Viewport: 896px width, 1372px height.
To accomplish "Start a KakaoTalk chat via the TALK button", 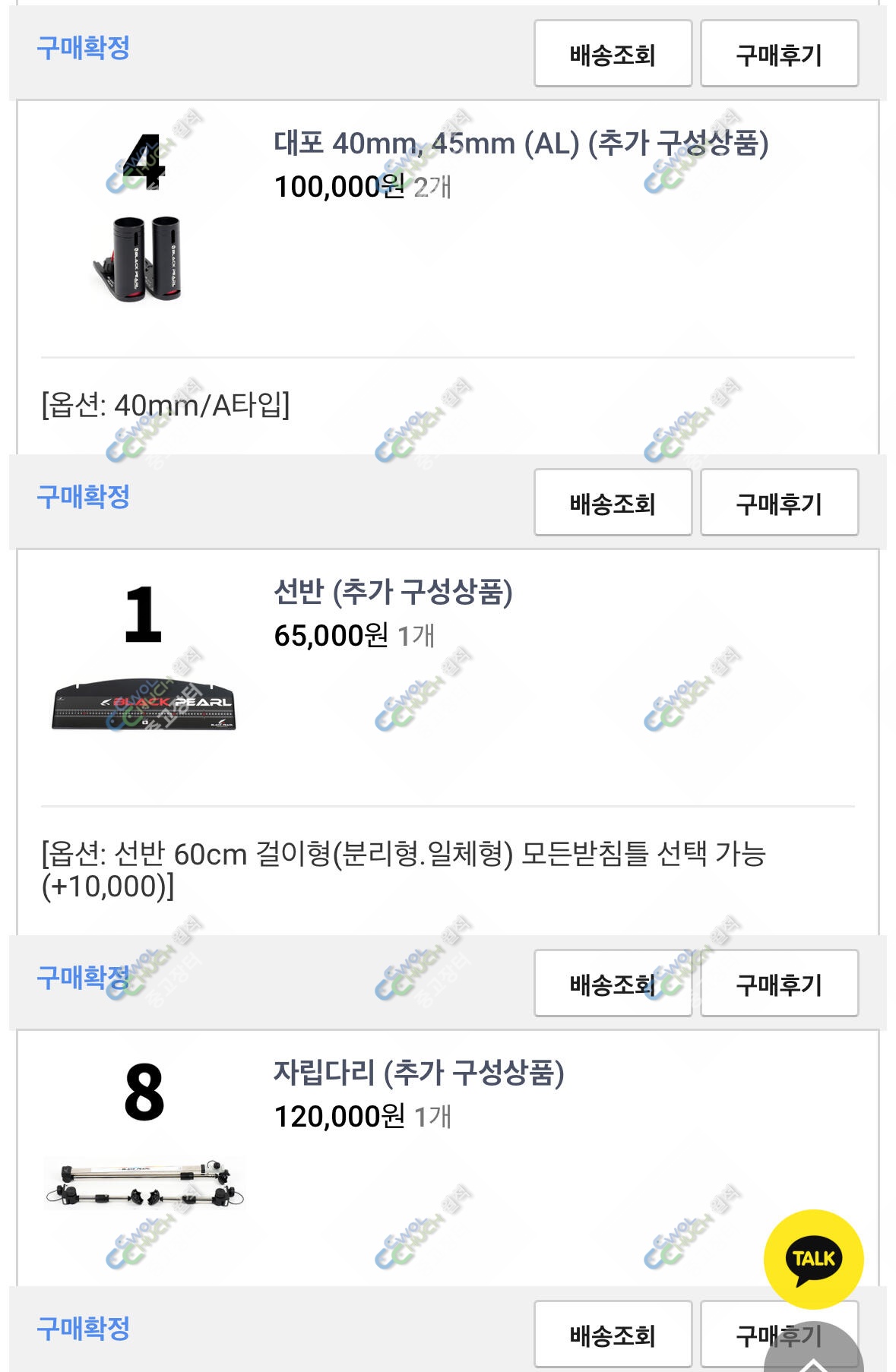I will pos(813,1259).
